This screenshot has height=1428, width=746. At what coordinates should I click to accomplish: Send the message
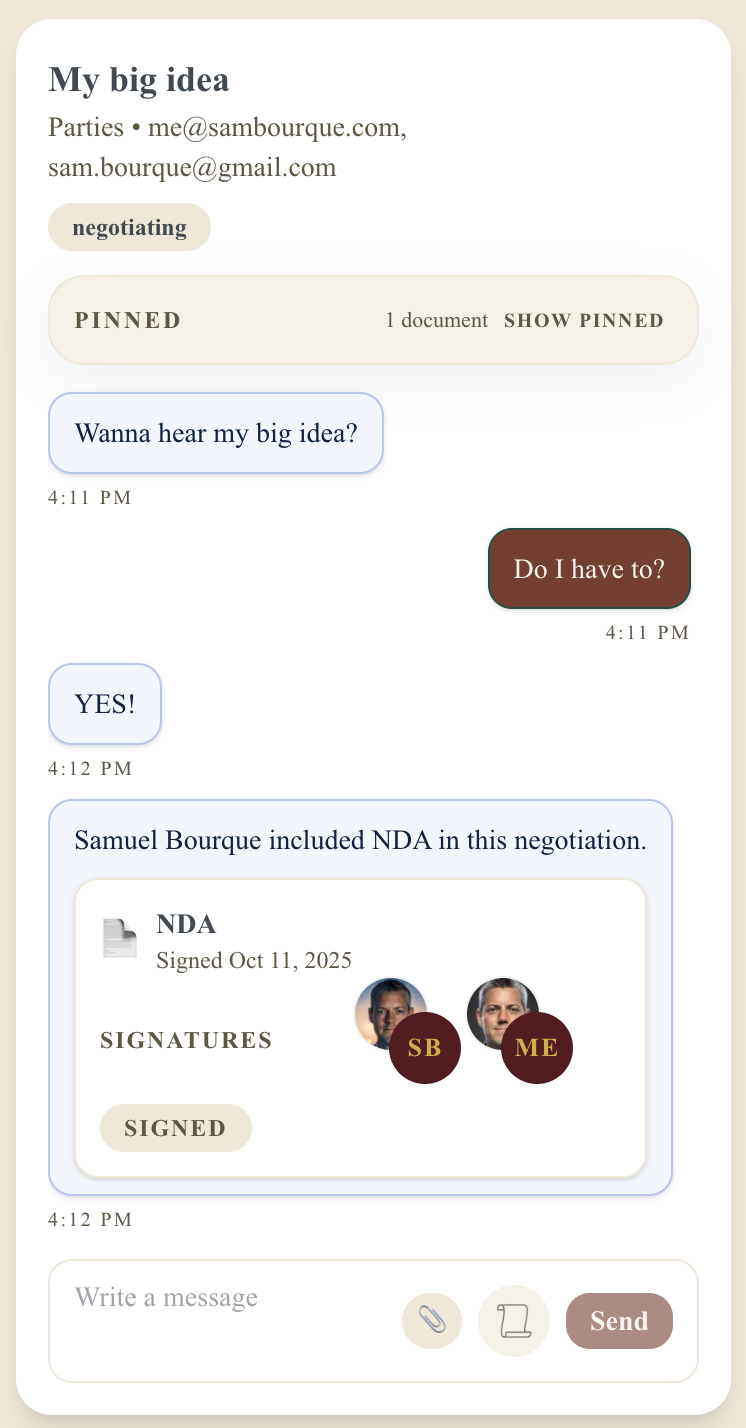coord(619,1320)
